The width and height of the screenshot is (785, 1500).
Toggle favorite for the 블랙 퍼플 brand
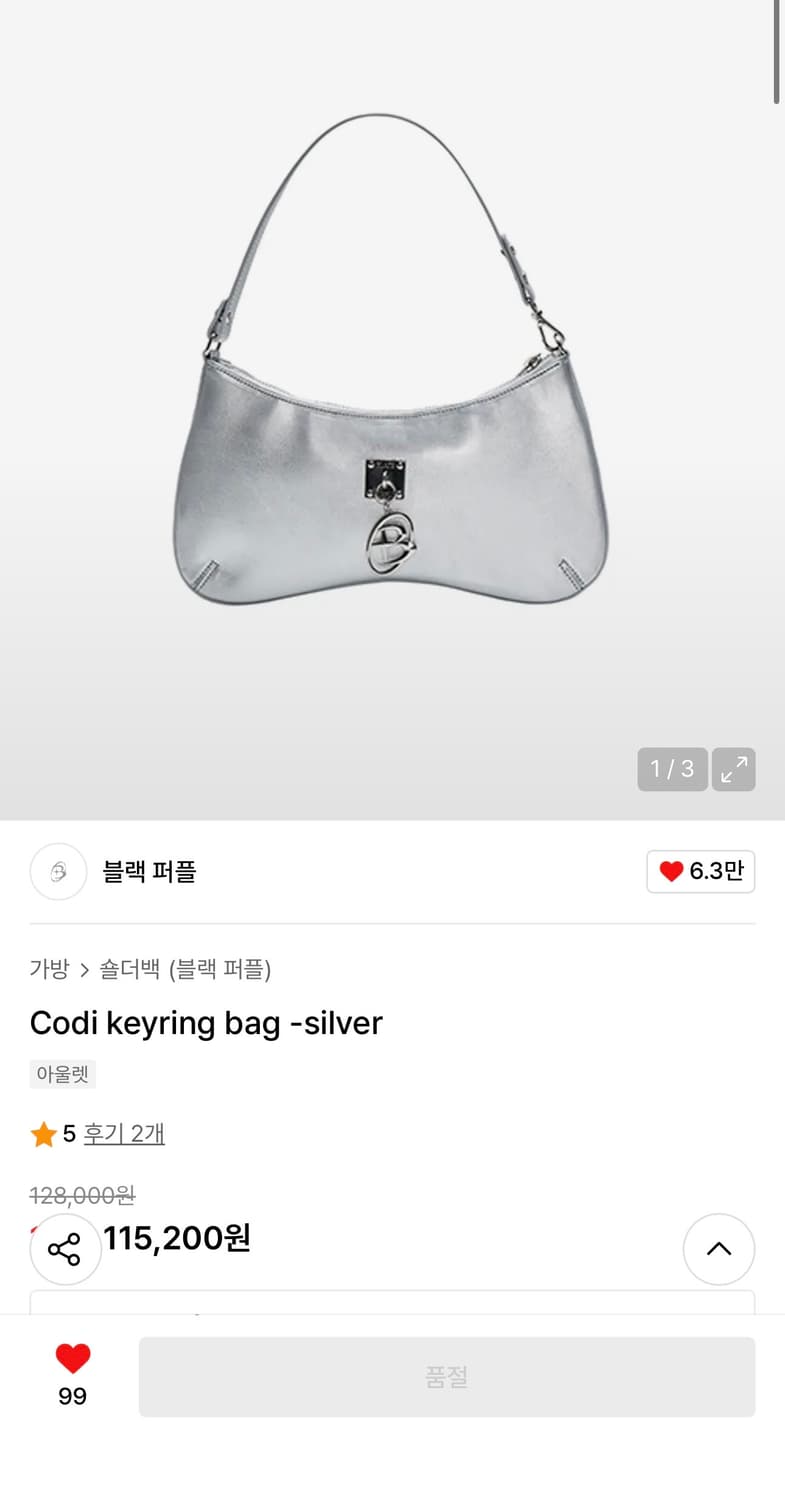(701, 871)
